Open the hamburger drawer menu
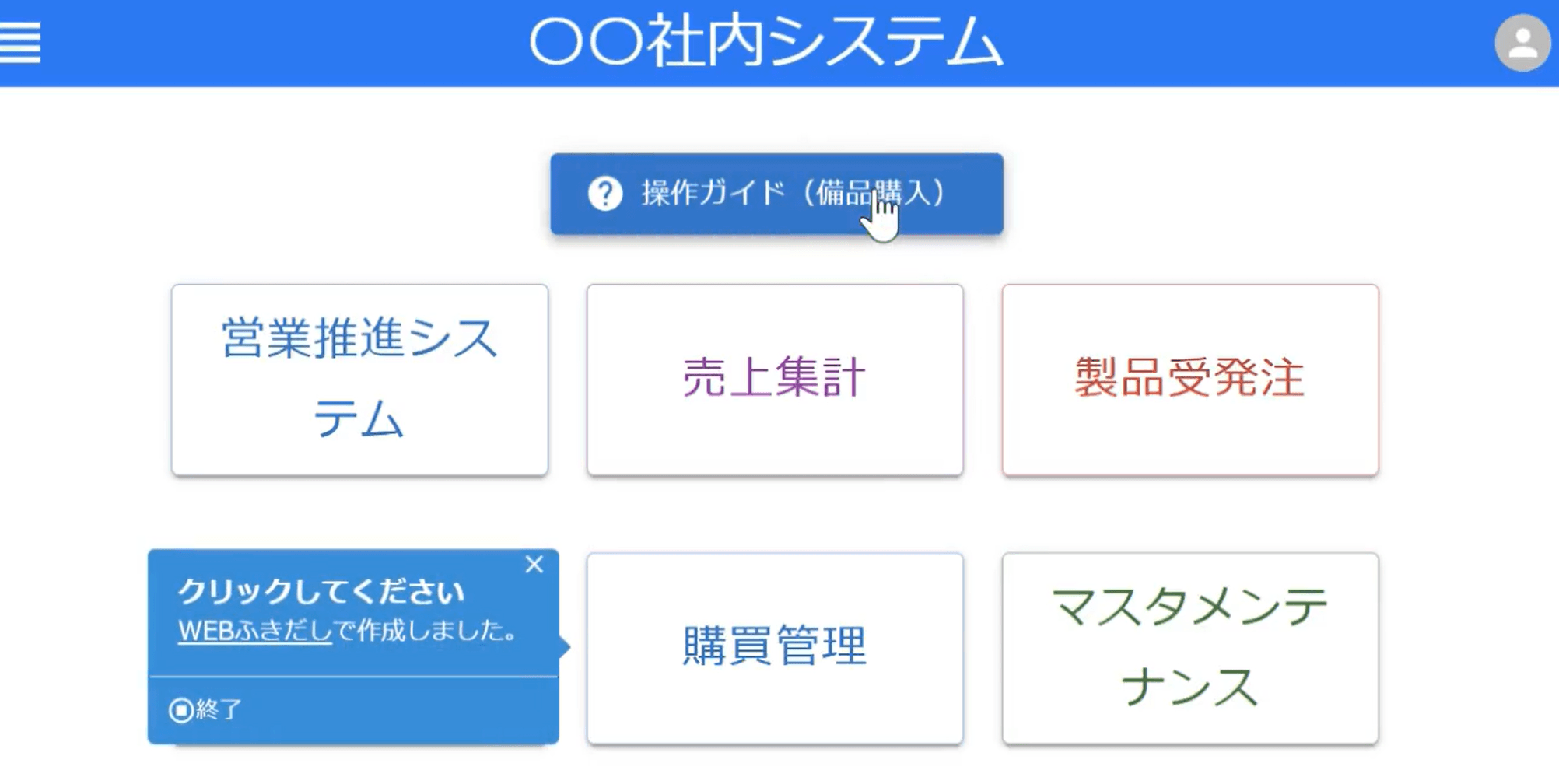Screen dimensions: 1559x784 [20, 42]
